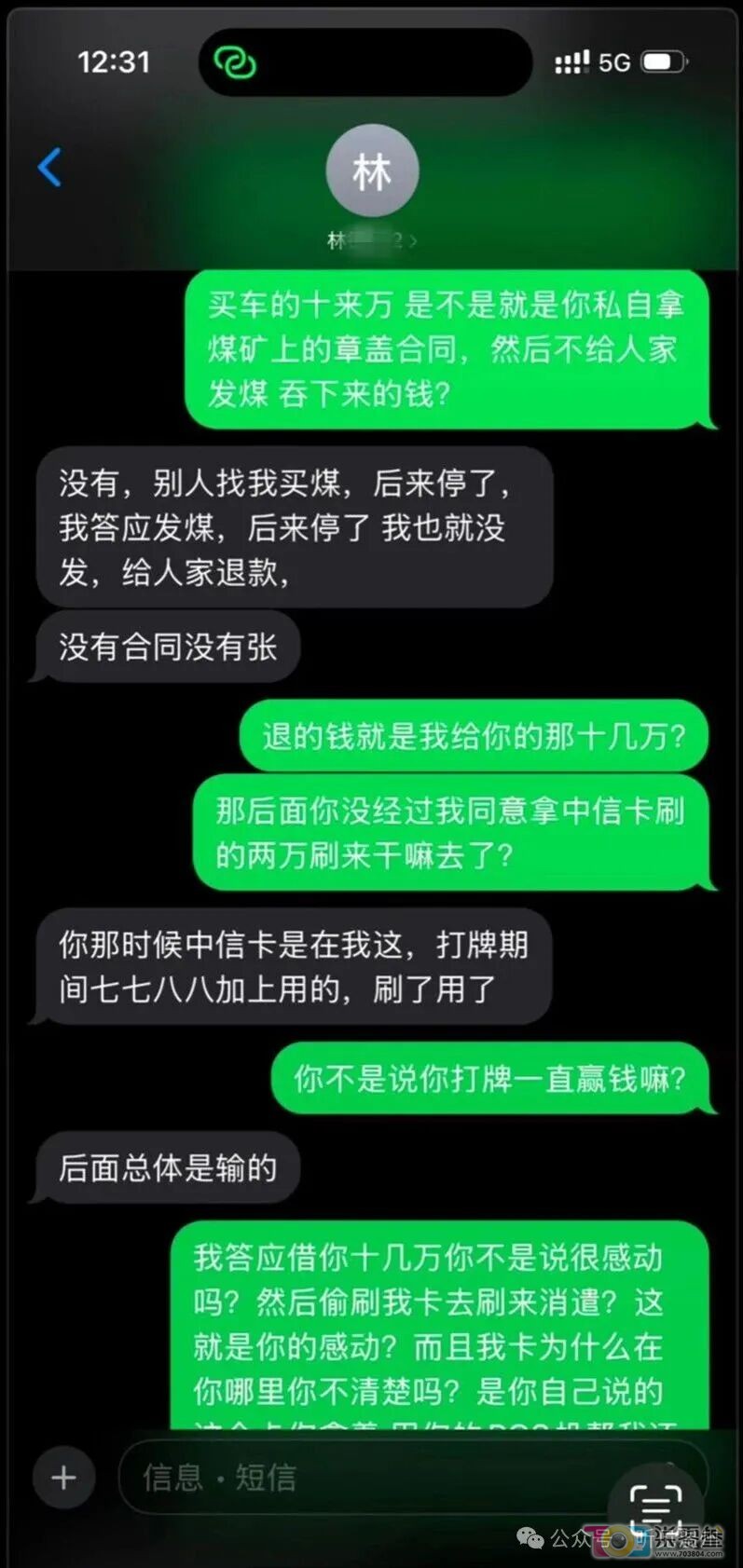Screen dimensions: 743x1568
Task: Focus the 信息·短信 text field
Action: [x=364, y=1478]
